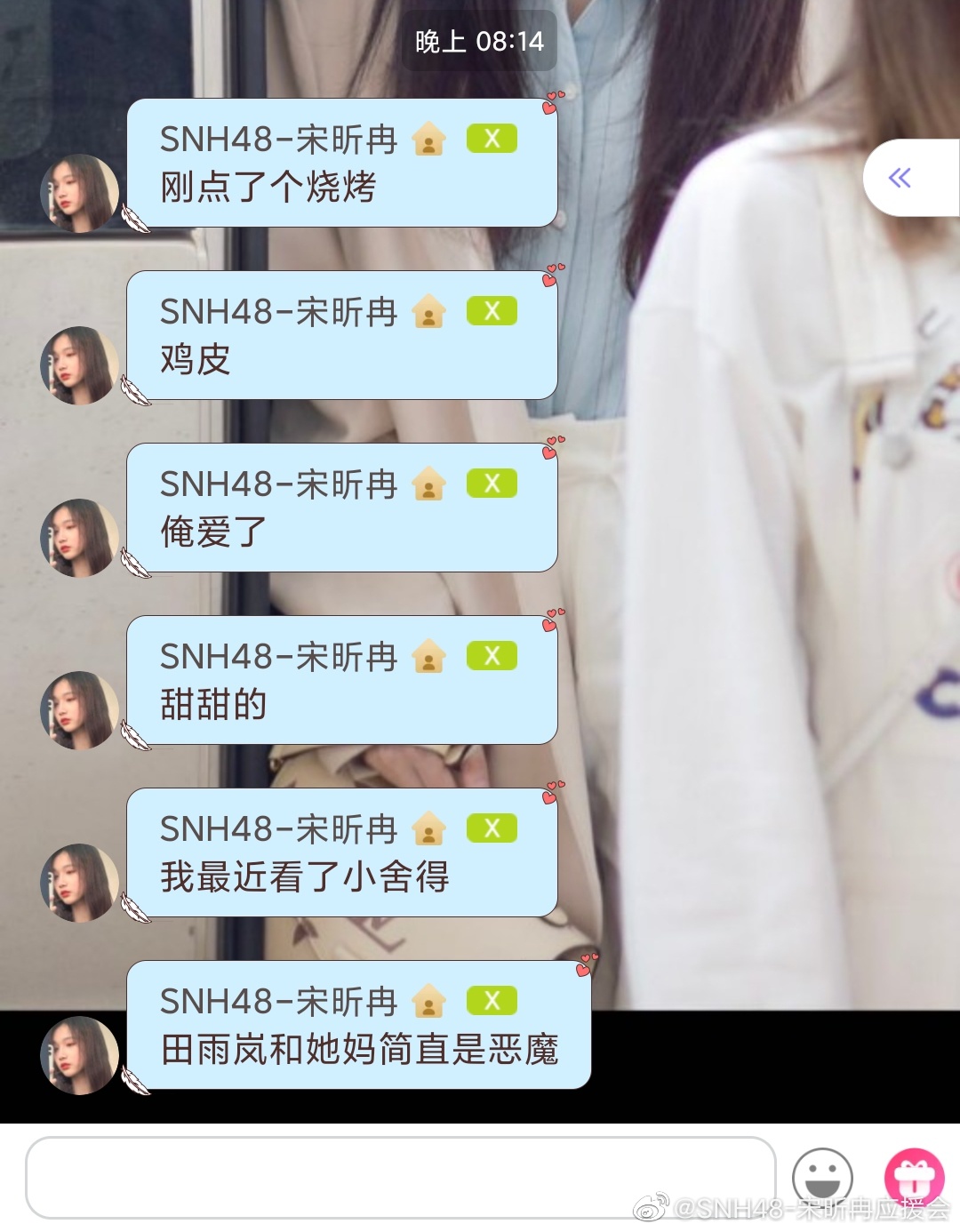Select avatar next to 甜甜的 message
This screenshot has height=1232, width=960.
coord(80,710)
